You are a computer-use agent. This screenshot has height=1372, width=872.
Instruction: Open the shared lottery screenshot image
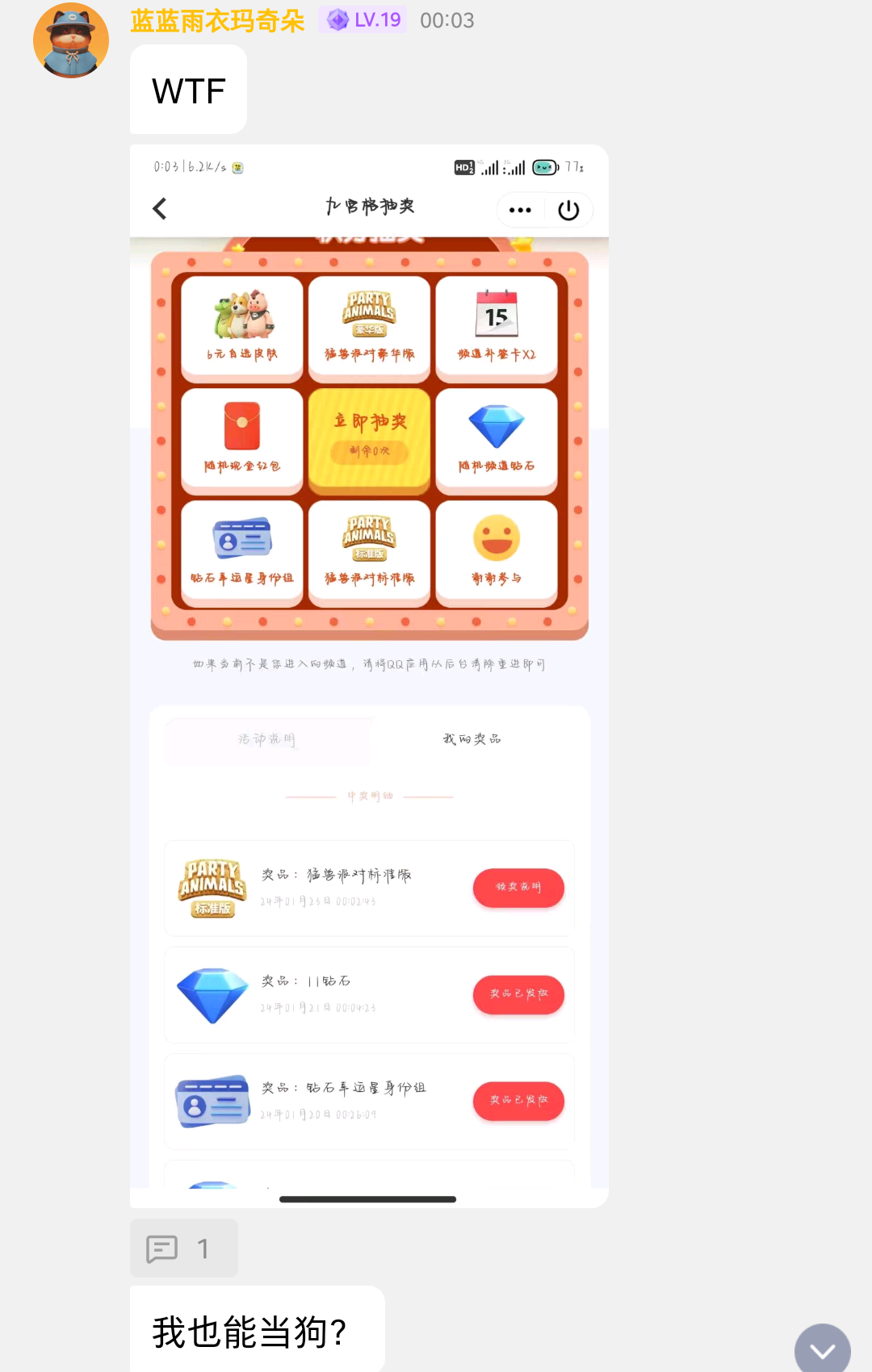point(369,675)
